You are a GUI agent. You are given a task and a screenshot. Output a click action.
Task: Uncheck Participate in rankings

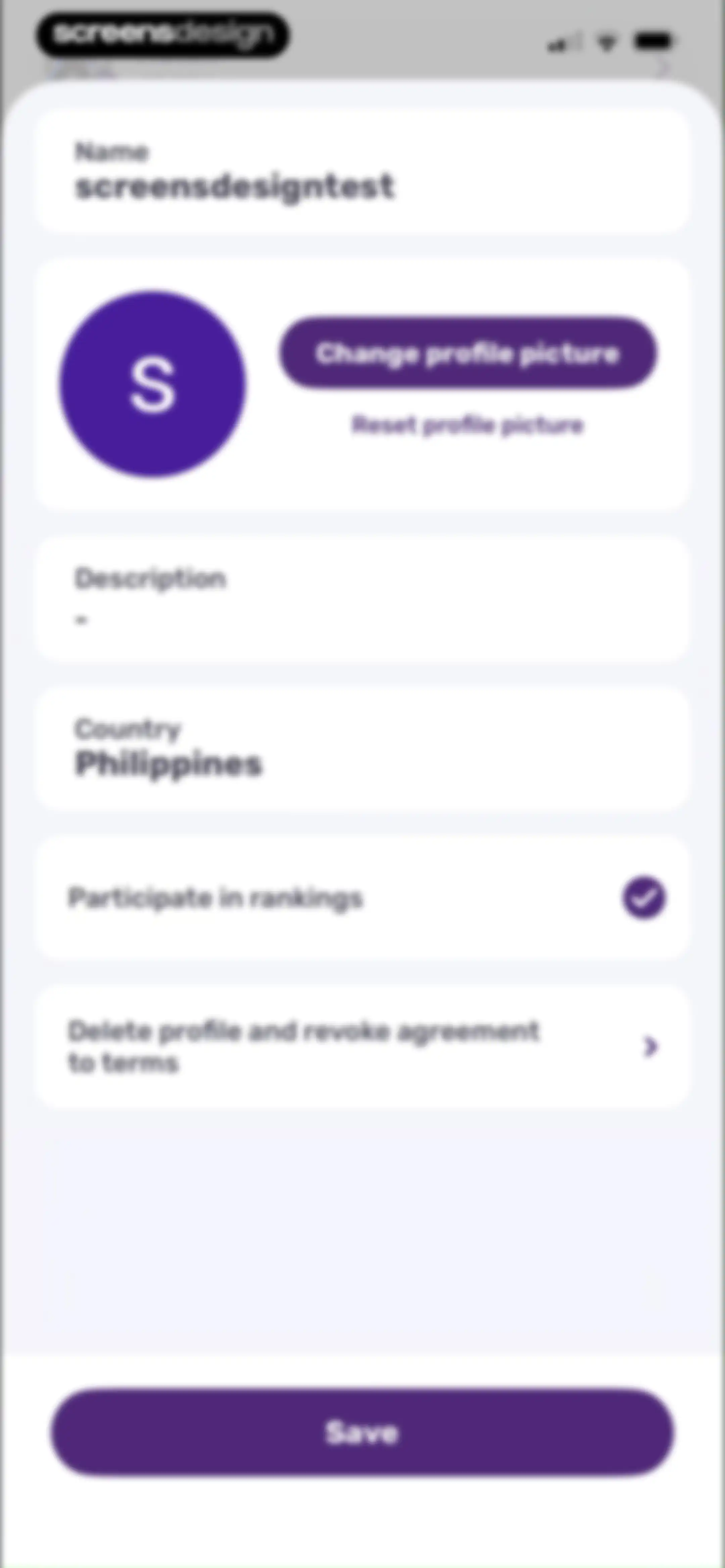644,898
